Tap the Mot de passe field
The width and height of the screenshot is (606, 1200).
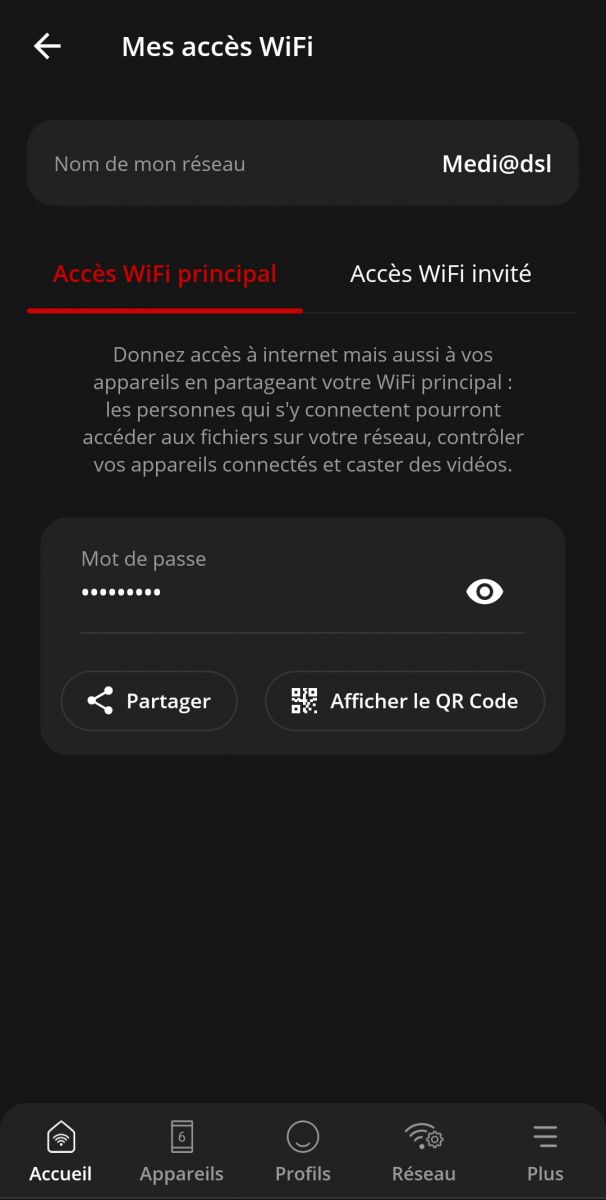coord(260,592)
